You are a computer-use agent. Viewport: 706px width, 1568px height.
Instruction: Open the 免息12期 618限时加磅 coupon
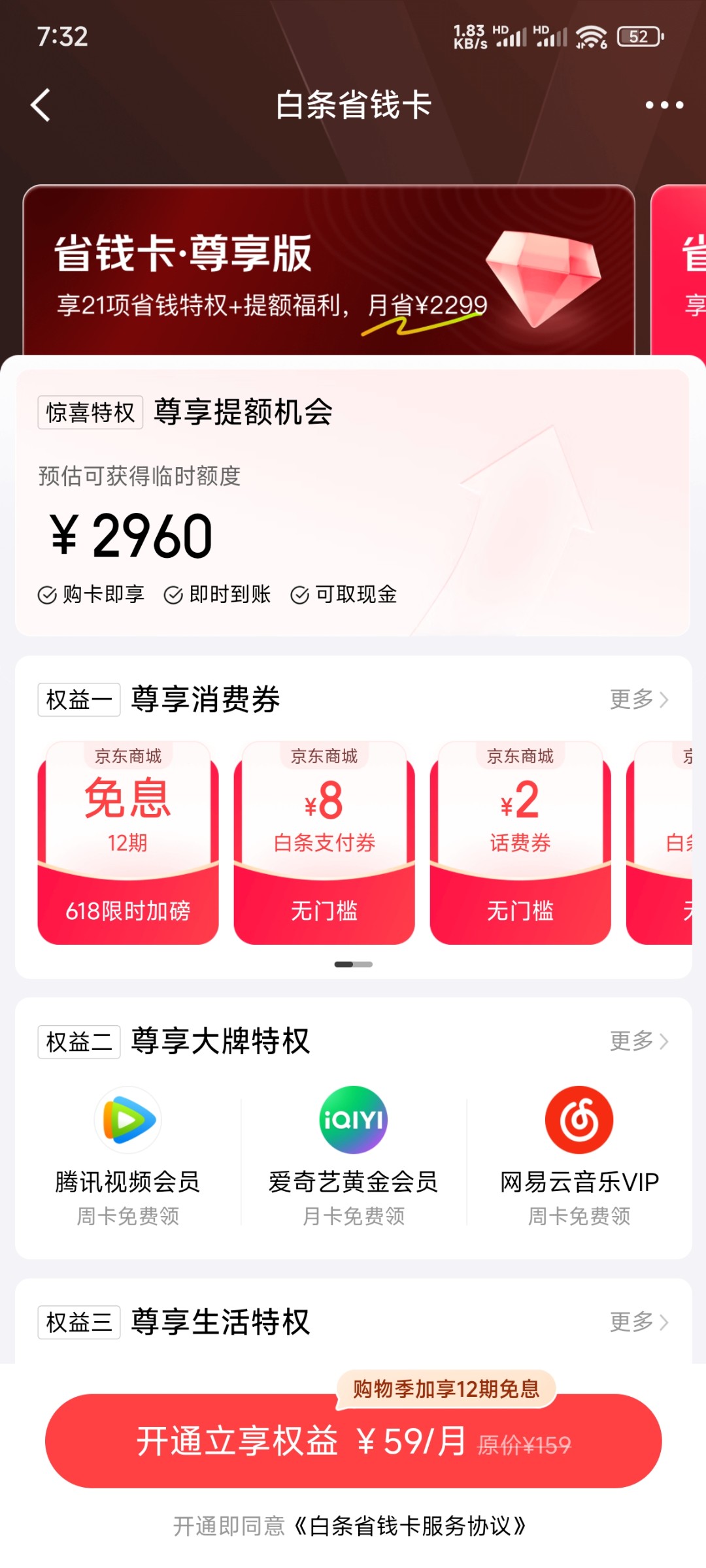coord(128,843)
